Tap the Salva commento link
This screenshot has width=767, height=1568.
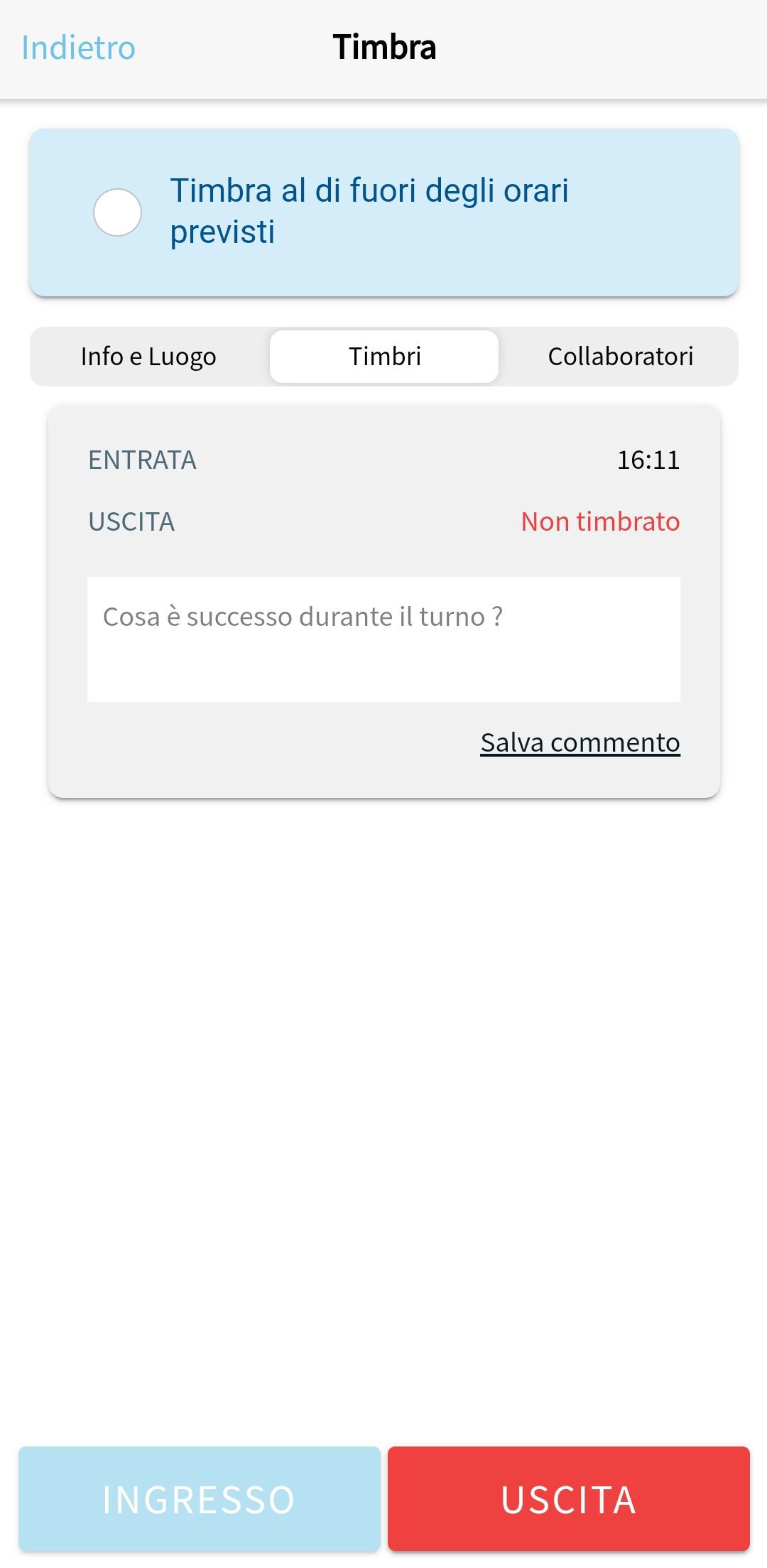click(x=580, y=742)
